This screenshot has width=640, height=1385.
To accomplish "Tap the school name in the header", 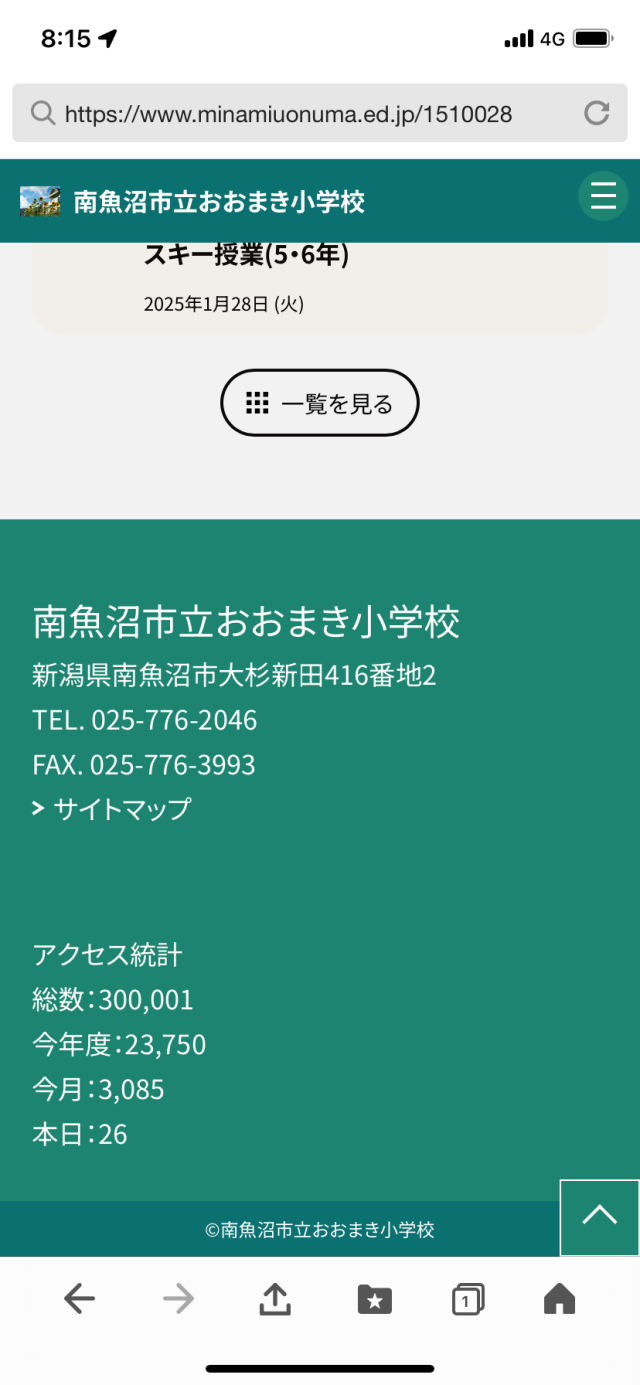I will tap(218, 202).
